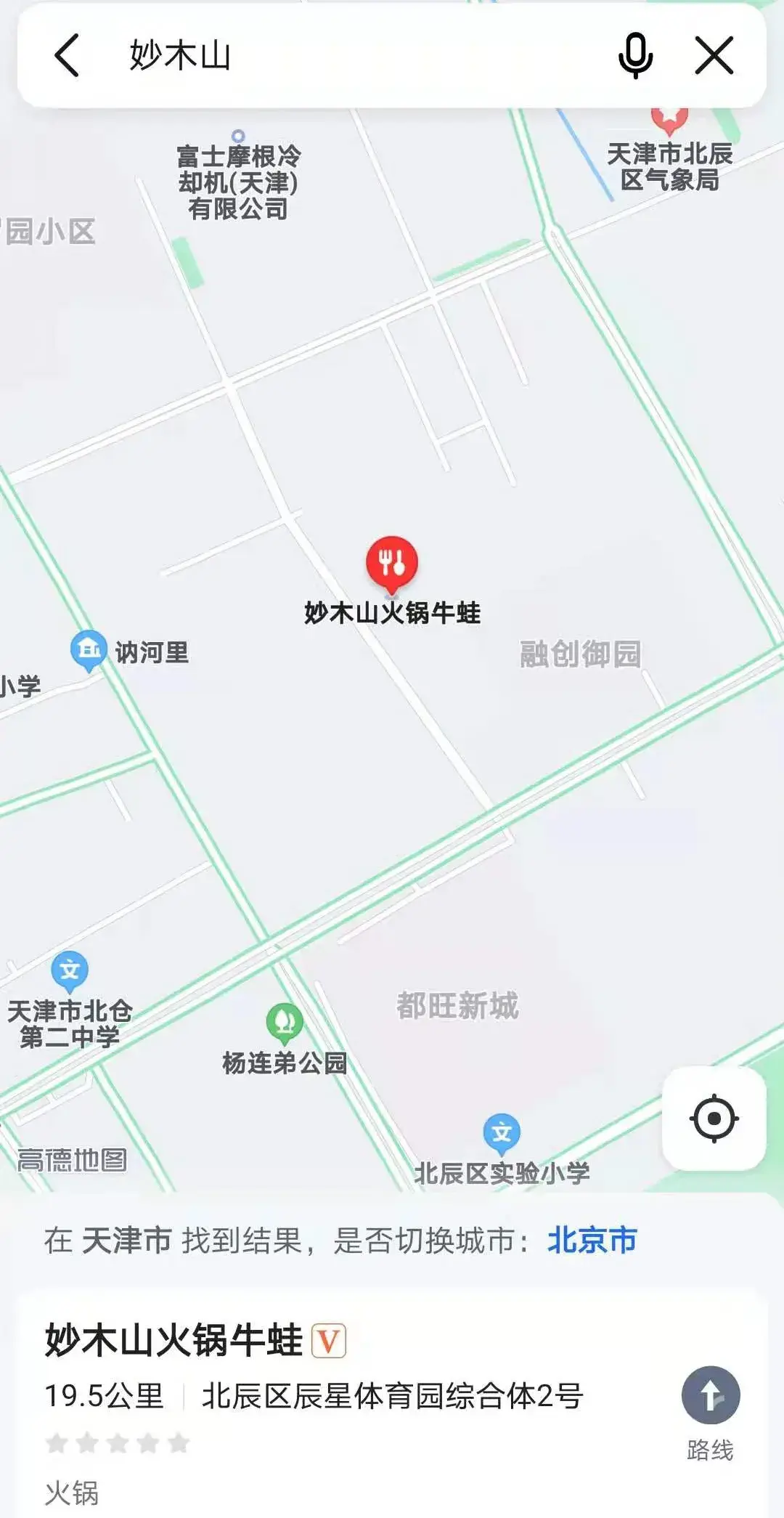Screen dimensions: 784x1518
Task: Select the 富士摩根冷却机(天津)有限公司 map point
Action: click(x=238, y=137)
